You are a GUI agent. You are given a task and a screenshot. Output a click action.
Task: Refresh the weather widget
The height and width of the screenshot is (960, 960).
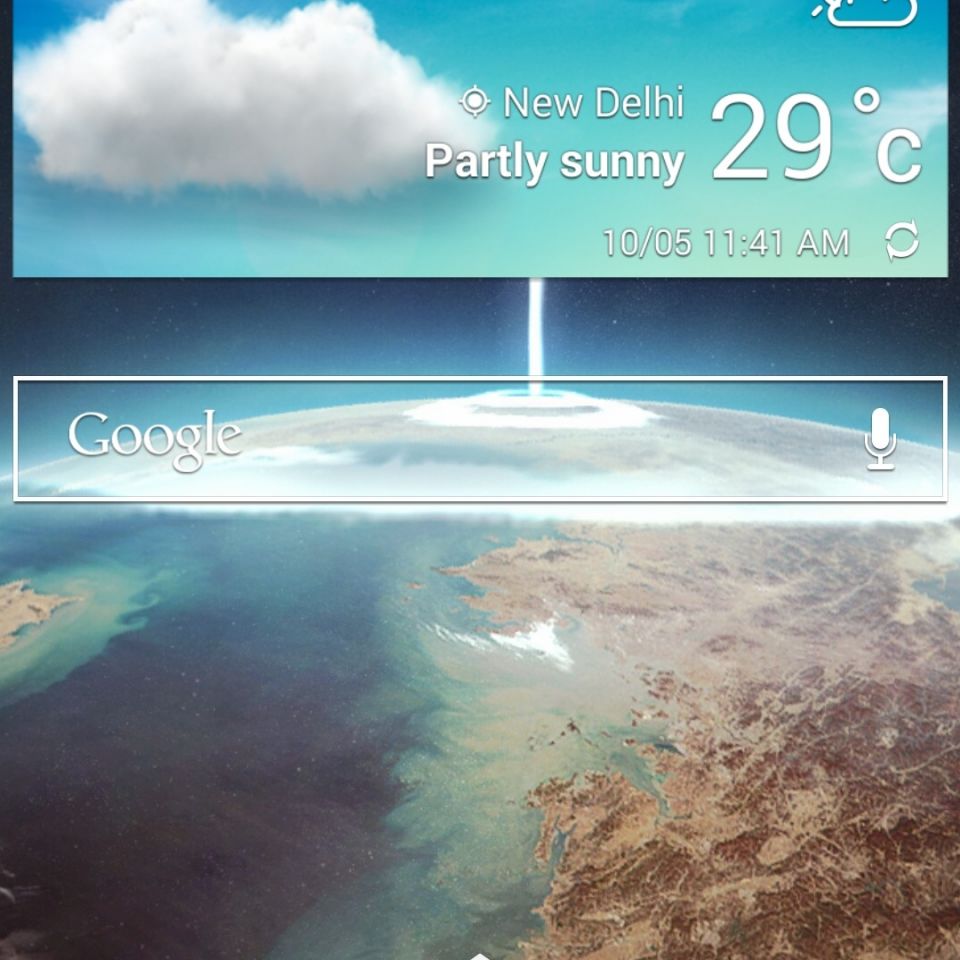(902, 242)
